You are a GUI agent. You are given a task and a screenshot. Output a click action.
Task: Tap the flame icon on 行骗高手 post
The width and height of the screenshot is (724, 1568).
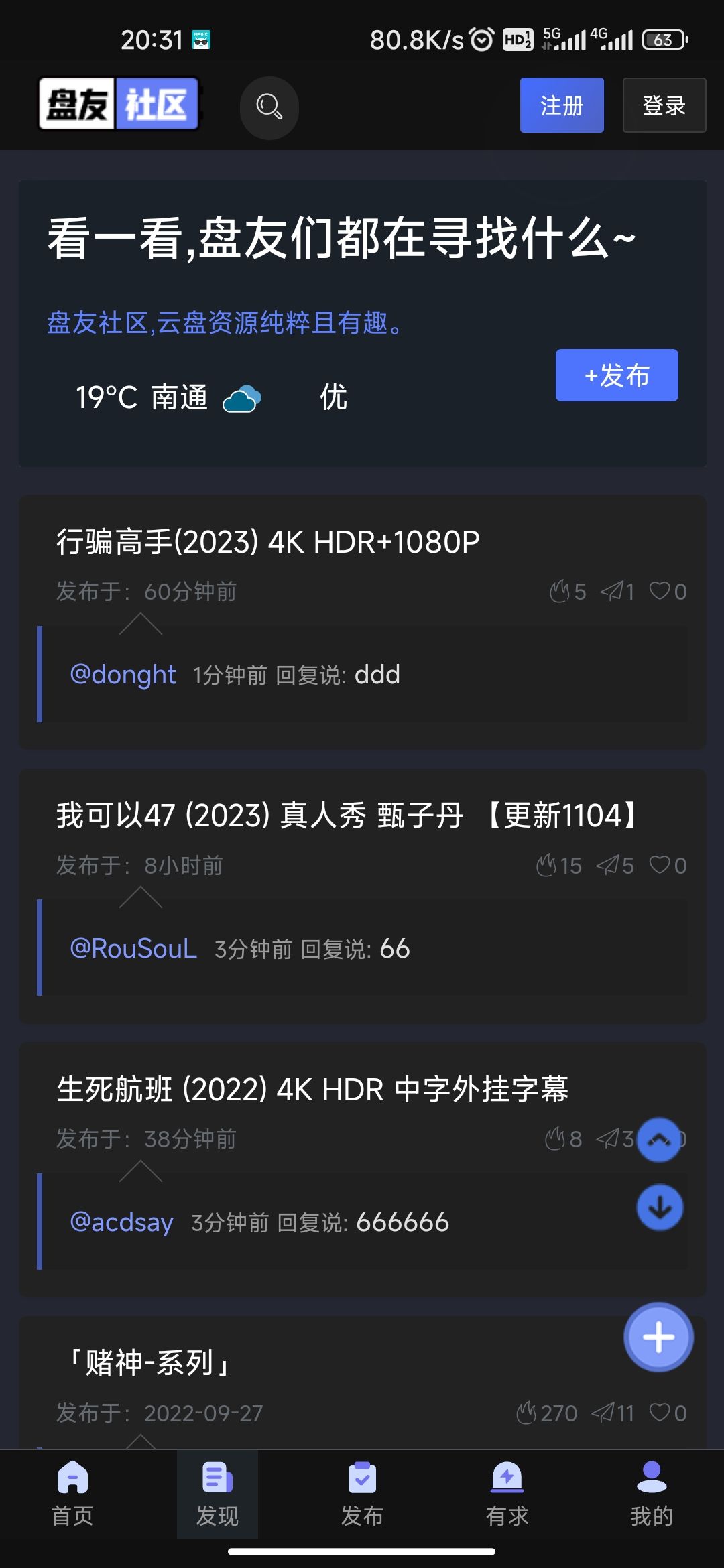coord(560,591)
